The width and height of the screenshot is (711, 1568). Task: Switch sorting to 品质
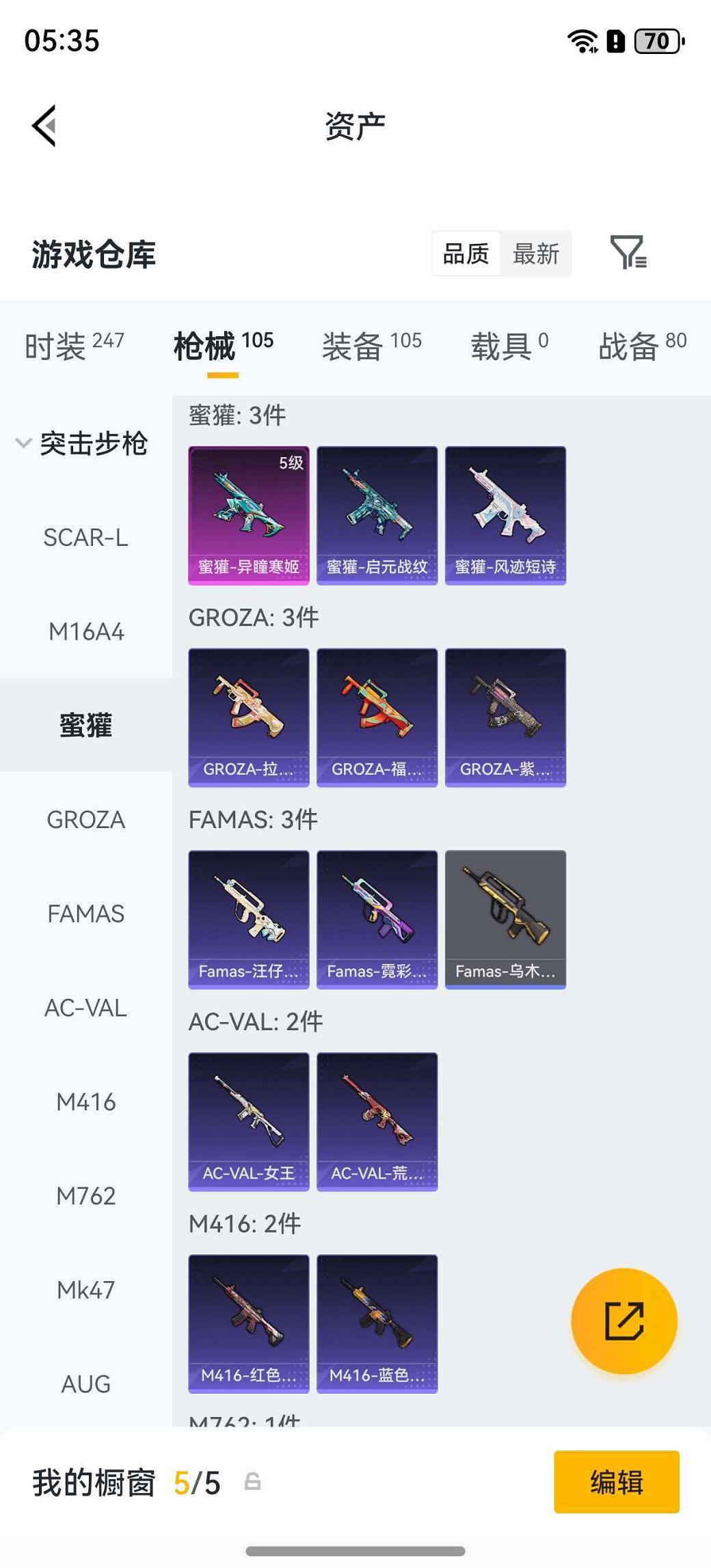tap(467, 253)
